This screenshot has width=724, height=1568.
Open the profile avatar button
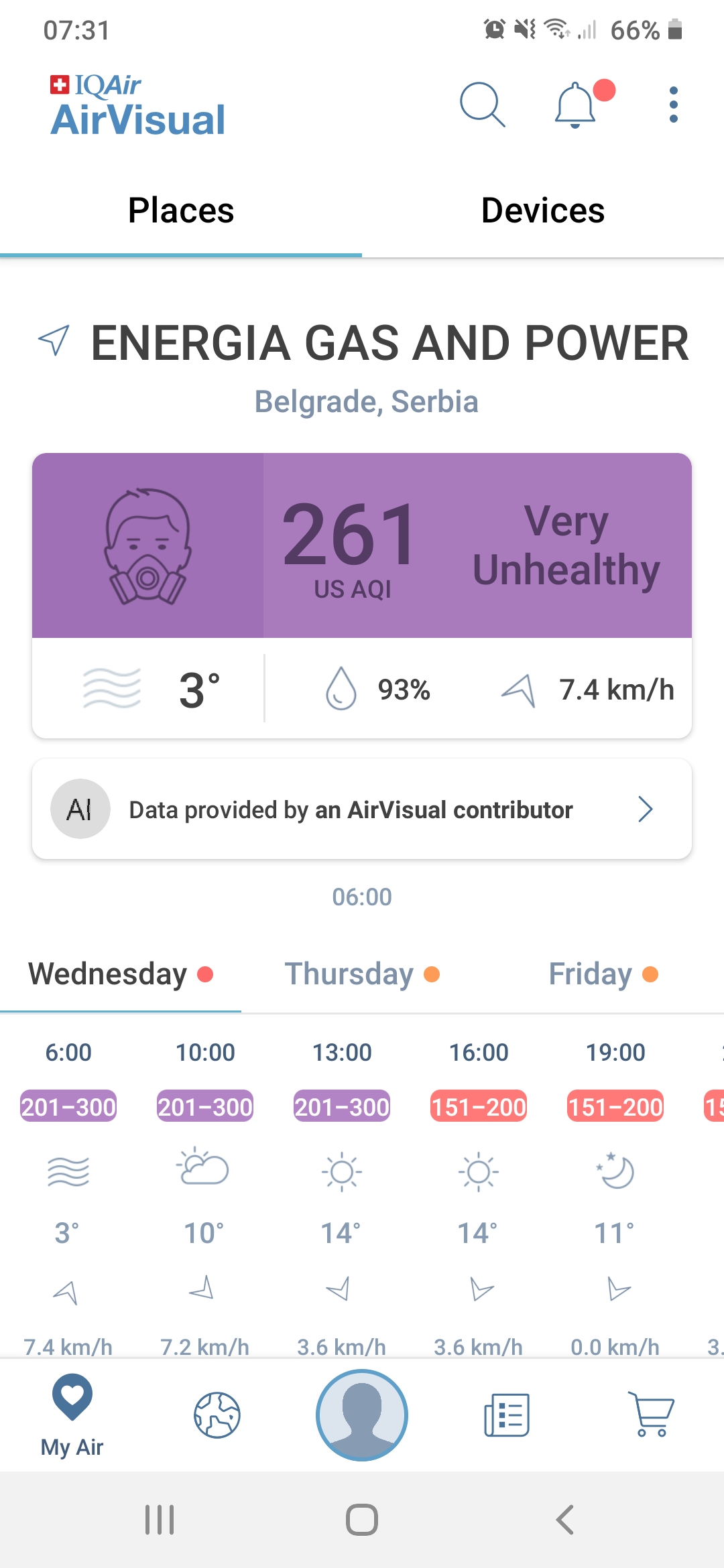362,1415
